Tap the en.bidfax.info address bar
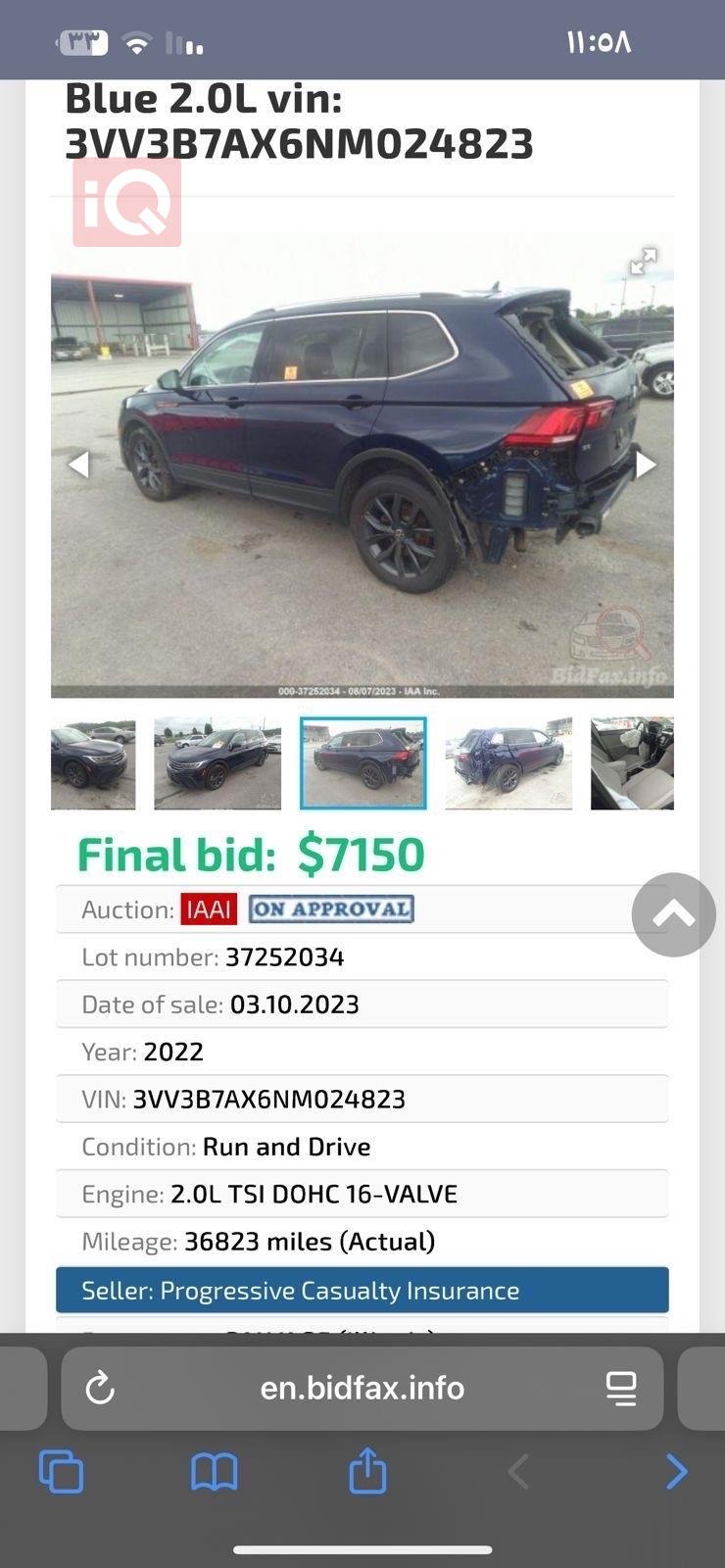Viewport: 725px width, 1568px height. click(362, 1388)
